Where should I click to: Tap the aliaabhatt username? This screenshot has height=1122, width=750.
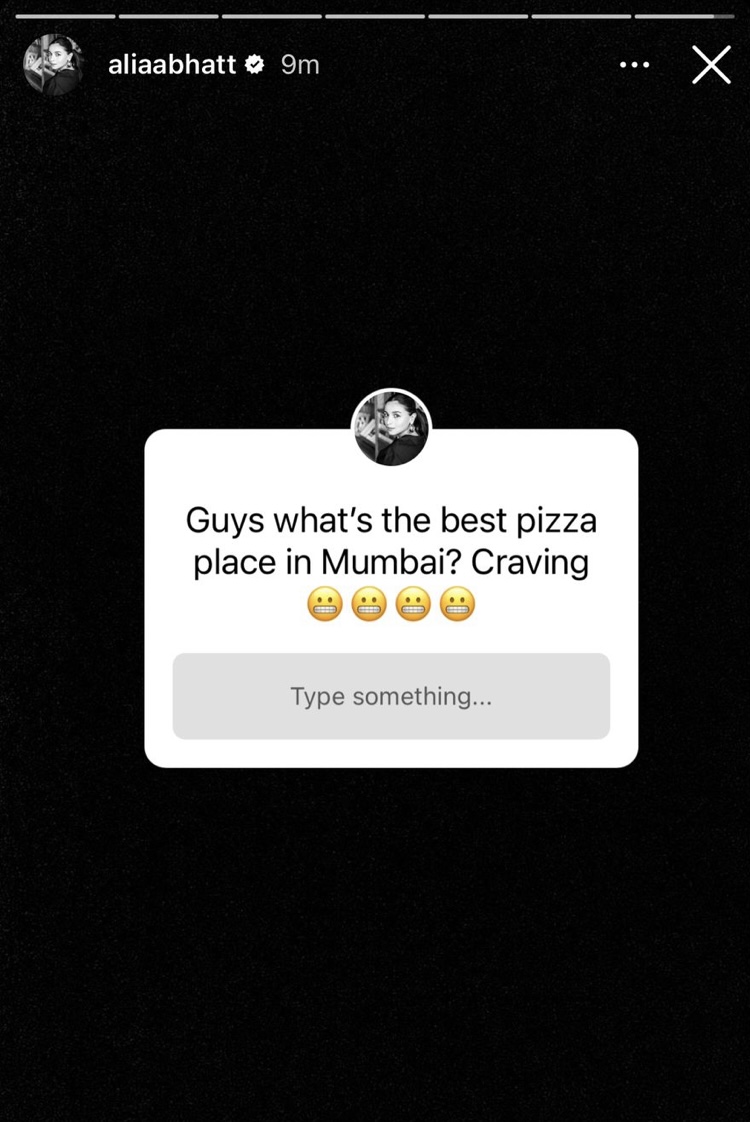tap(172, 65)
